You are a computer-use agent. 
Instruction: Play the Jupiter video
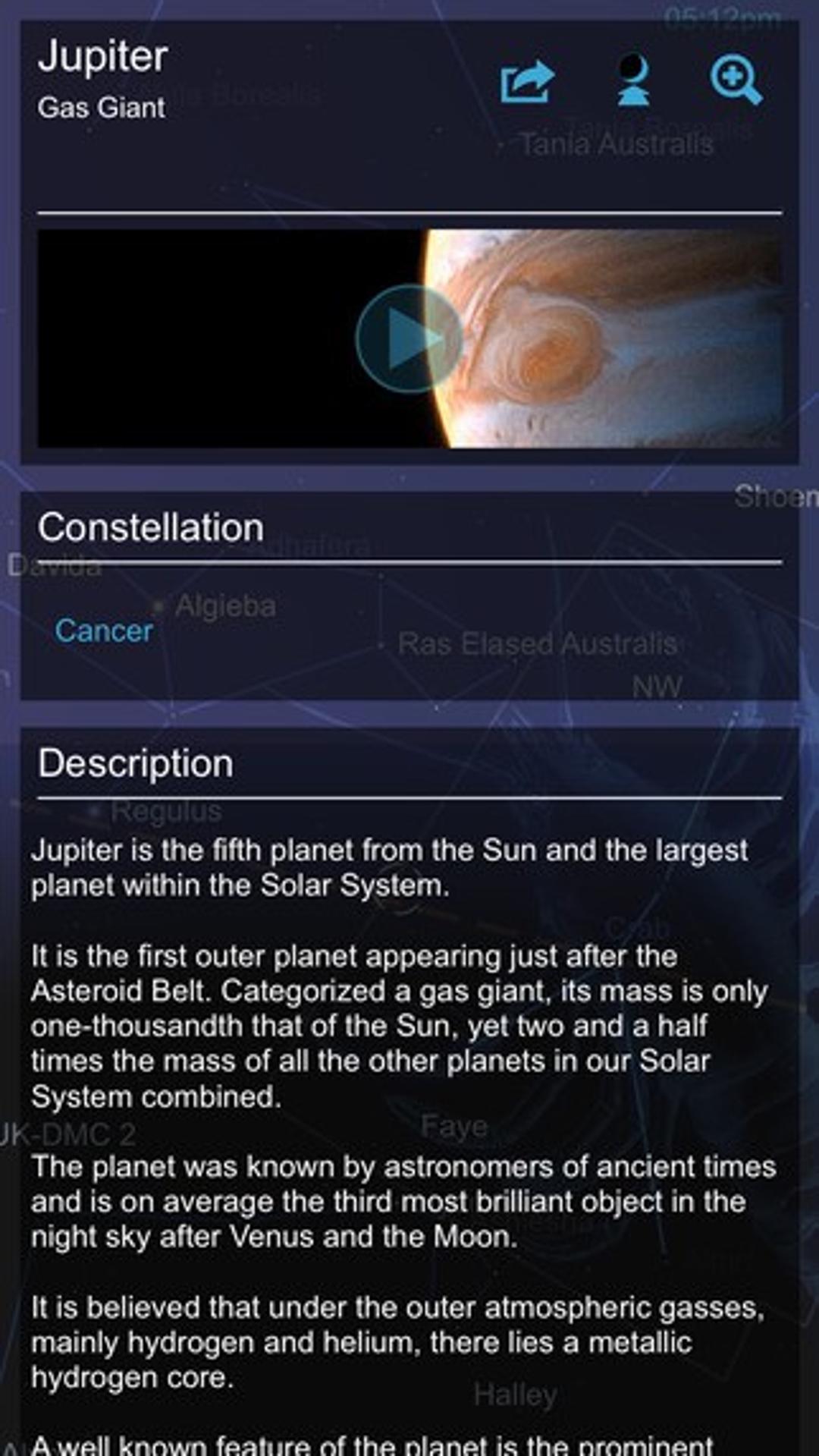(x=409, y=338)
